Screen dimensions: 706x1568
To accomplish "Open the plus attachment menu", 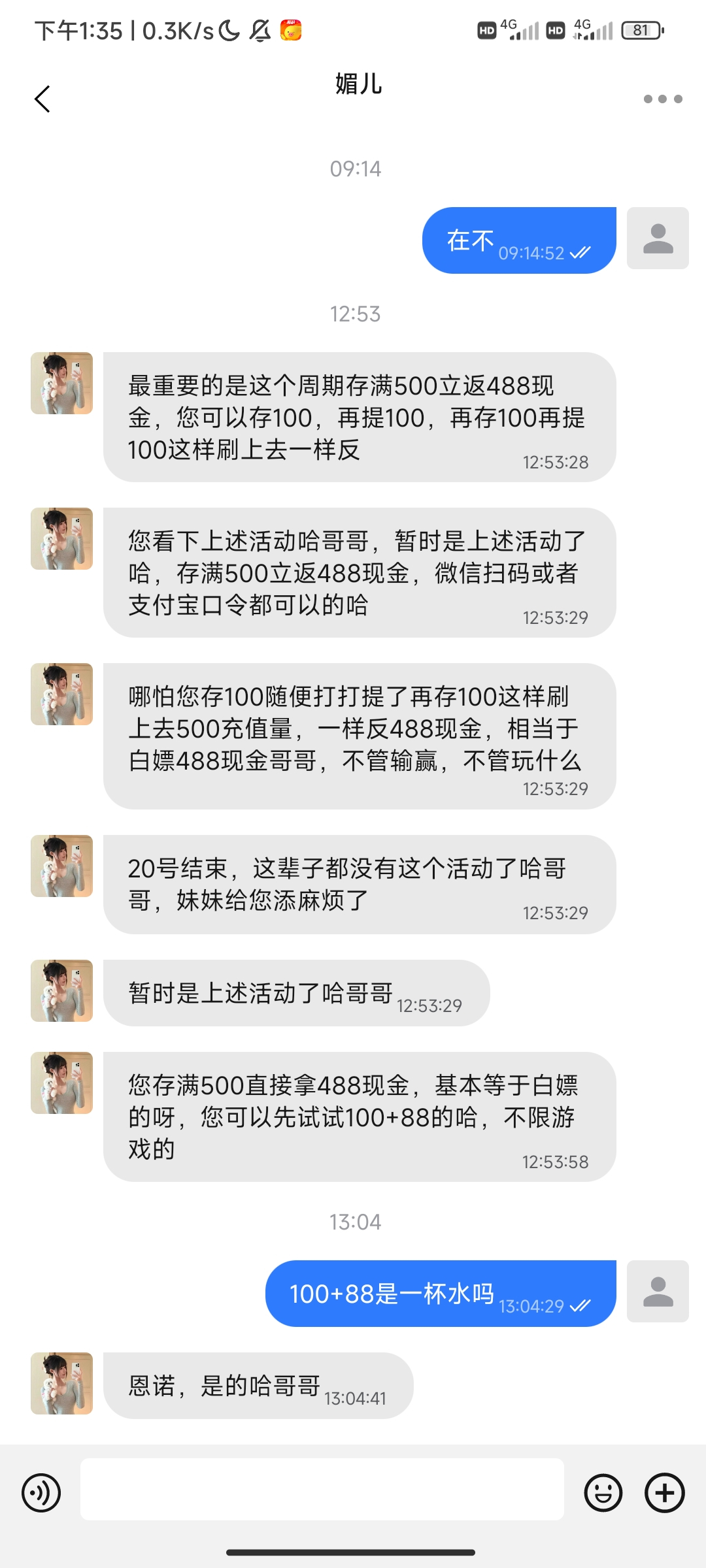I will (664, 1493).
